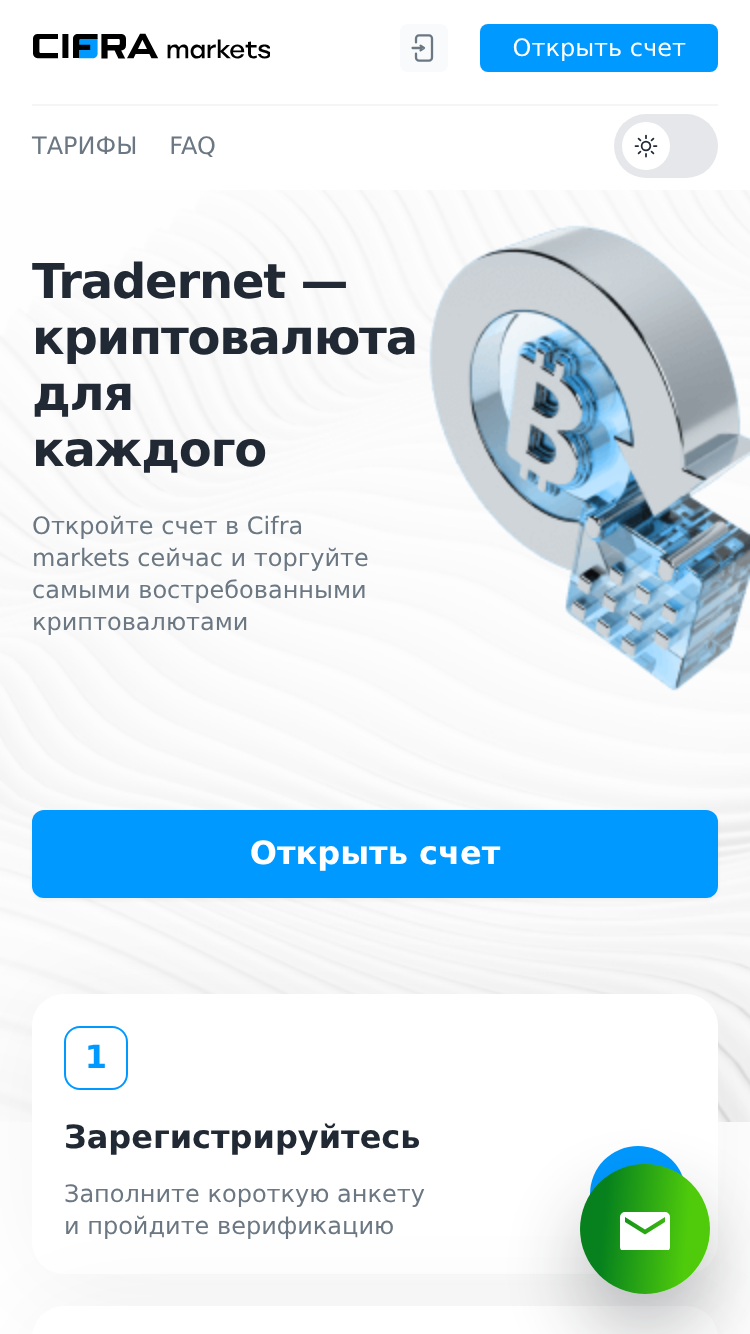The height and width of the screenshot is (1334, 750).
Task: Tap the login icon in the header
Action: pos(424,48)
